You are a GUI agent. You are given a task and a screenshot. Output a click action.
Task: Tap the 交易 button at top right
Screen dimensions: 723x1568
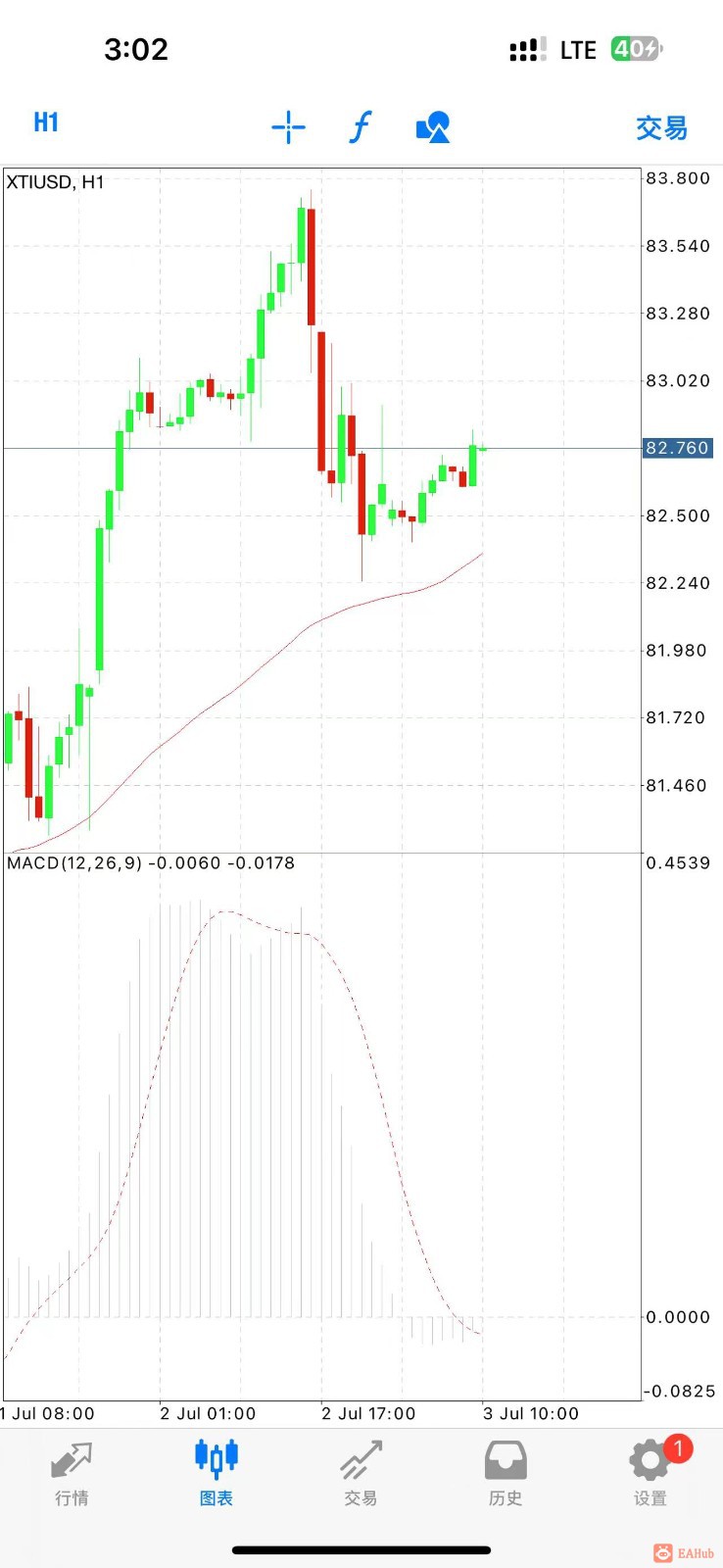point(661,127)
